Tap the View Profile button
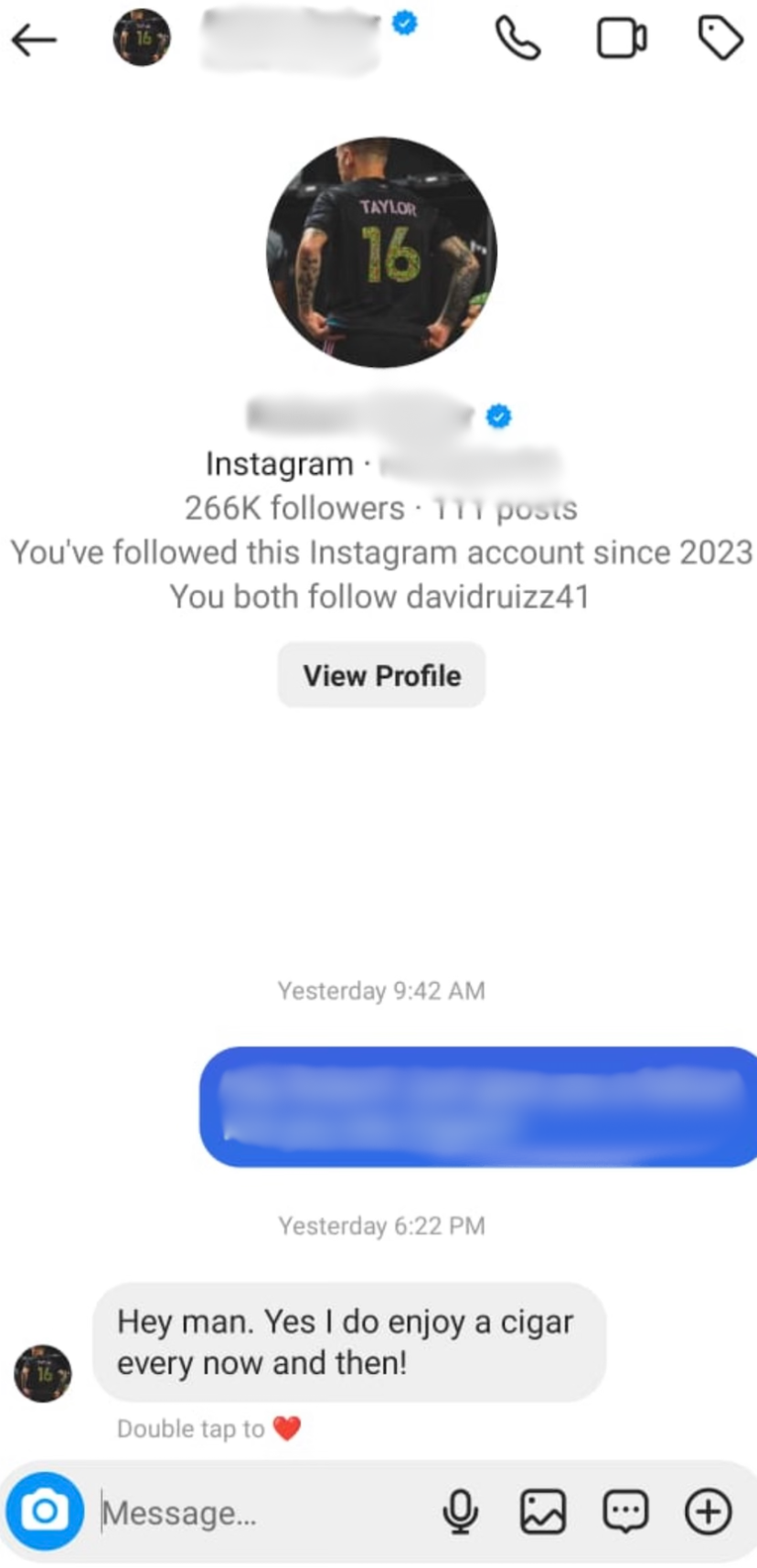The image size is (757, 1568). 381,675
